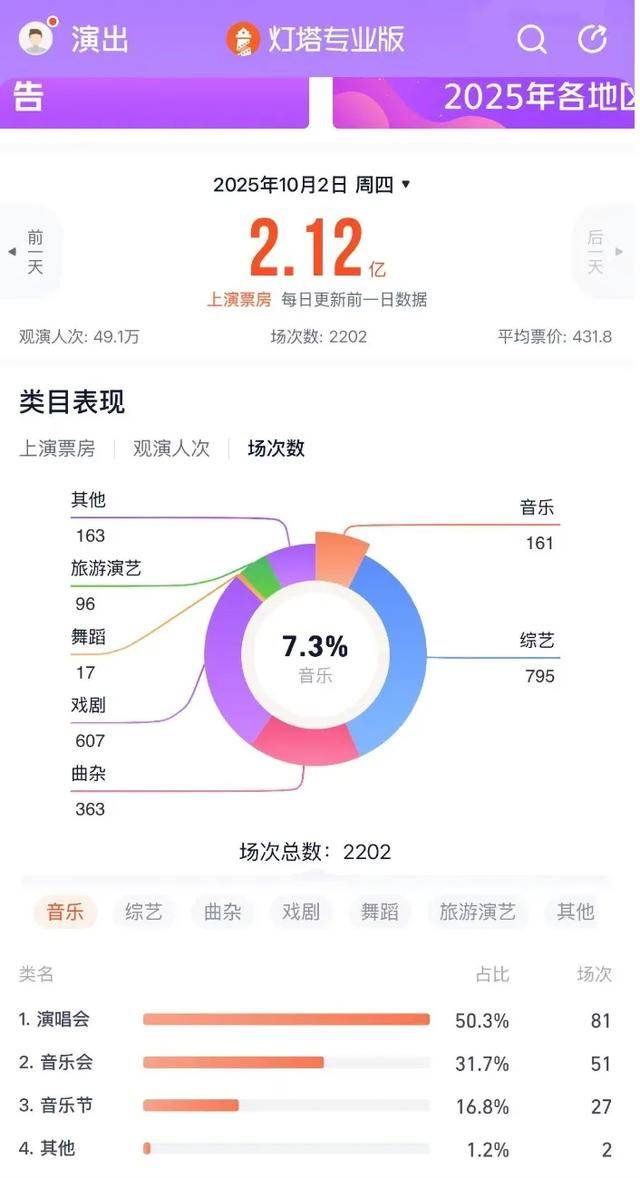Switch to the 上演票房 tab

(57, 449)
